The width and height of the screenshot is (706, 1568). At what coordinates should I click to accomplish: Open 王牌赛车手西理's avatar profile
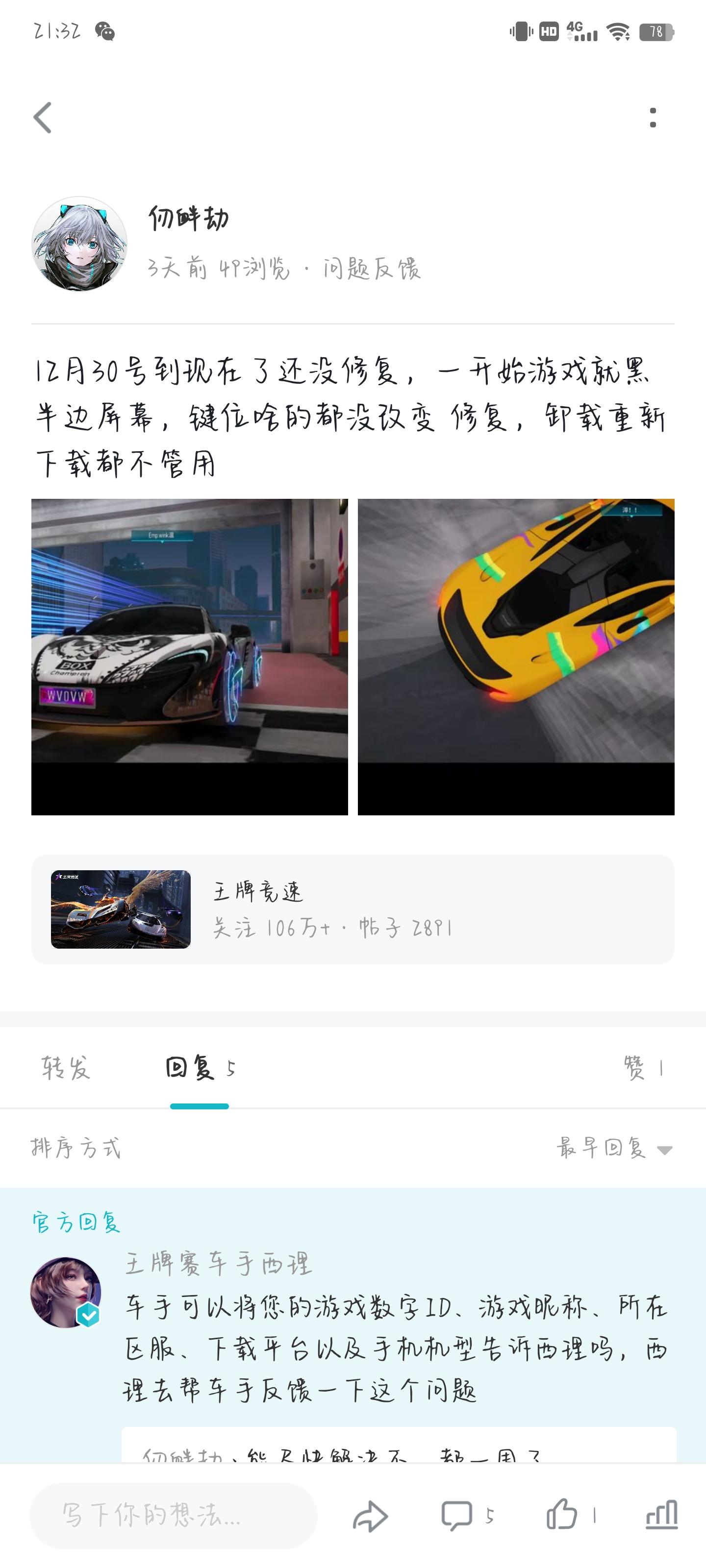point(66,1292)
